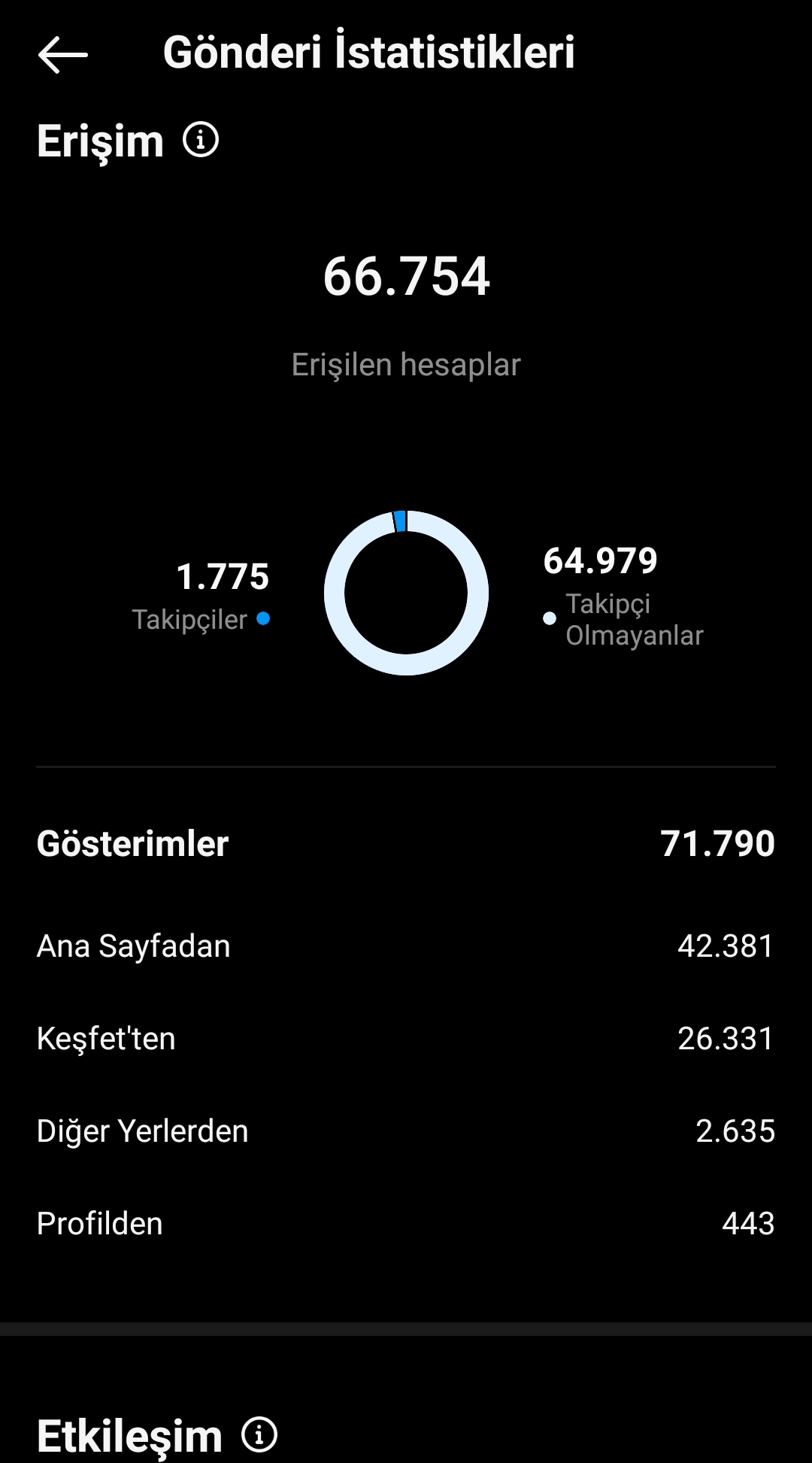The width and height of the screenshot is (812, 1463).
Task: Tap the info icon next to Etkileşim
Action: coord(259,1434)
